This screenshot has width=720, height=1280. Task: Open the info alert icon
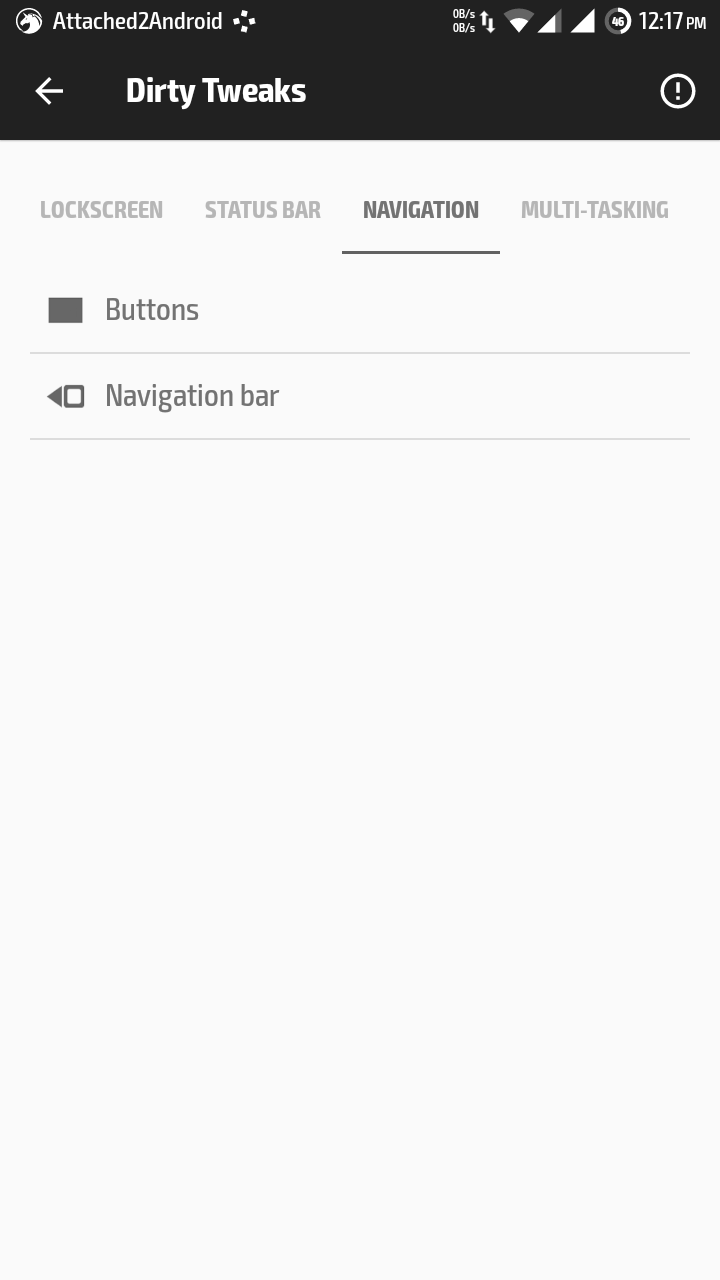677,91
